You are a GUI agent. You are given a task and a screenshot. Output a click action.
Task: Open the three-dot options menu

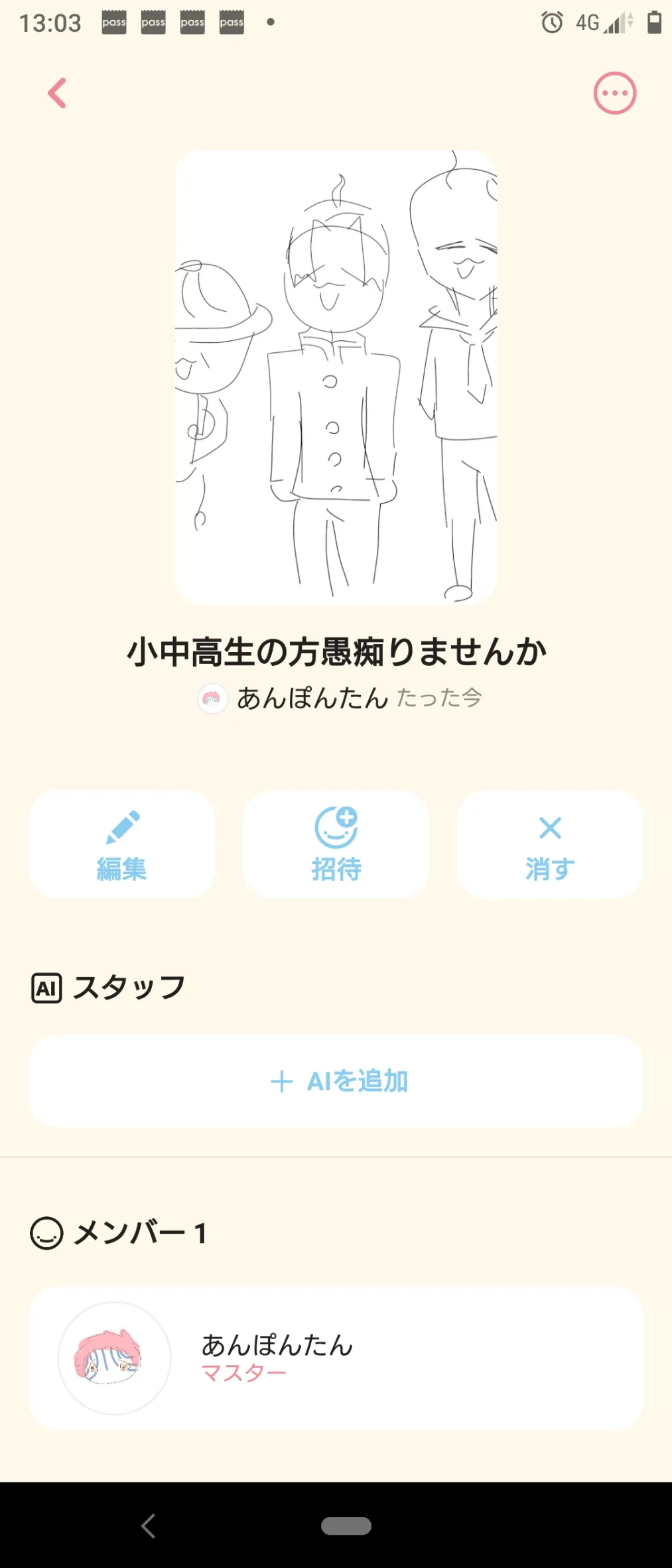tap(614, 93)
